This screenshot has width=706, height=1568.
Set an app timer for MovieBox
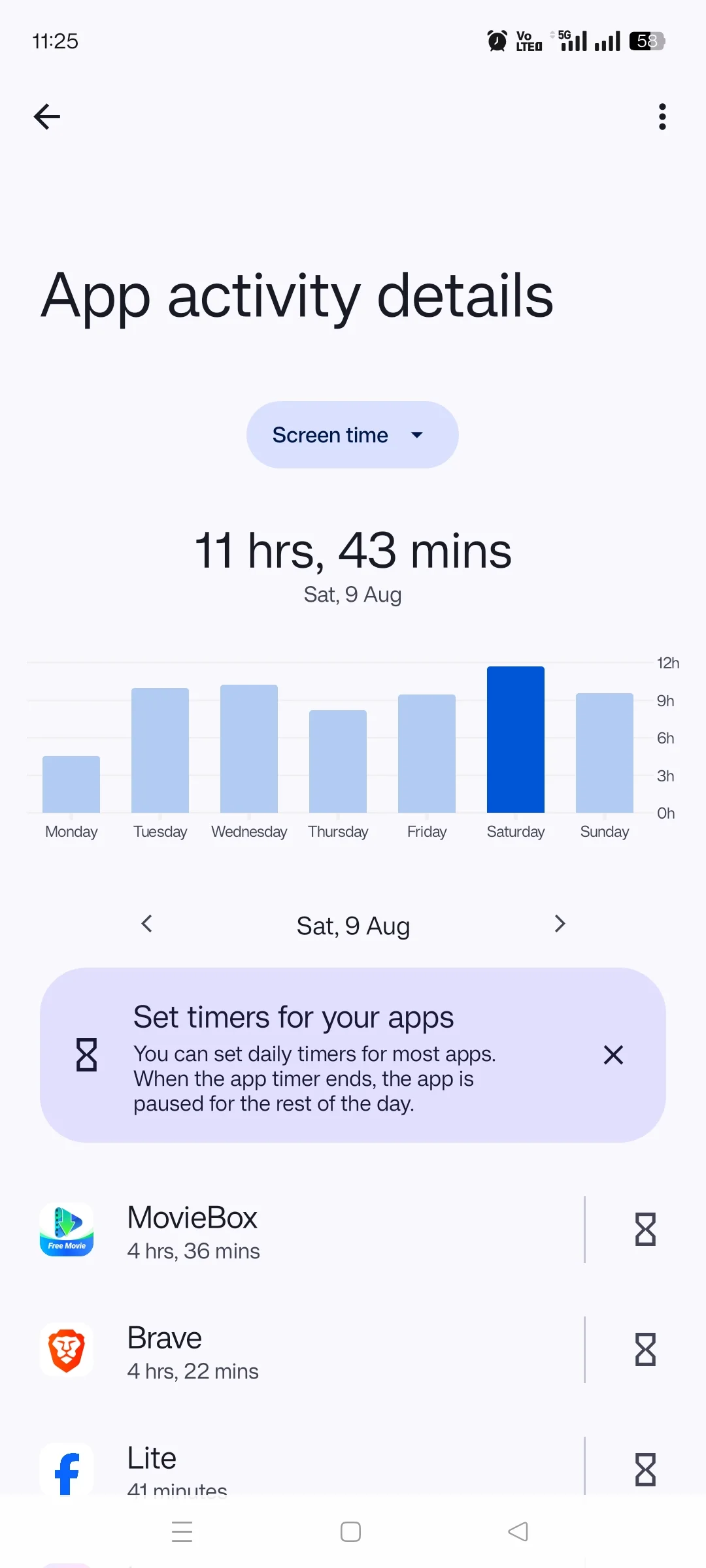click(645, 1230)
